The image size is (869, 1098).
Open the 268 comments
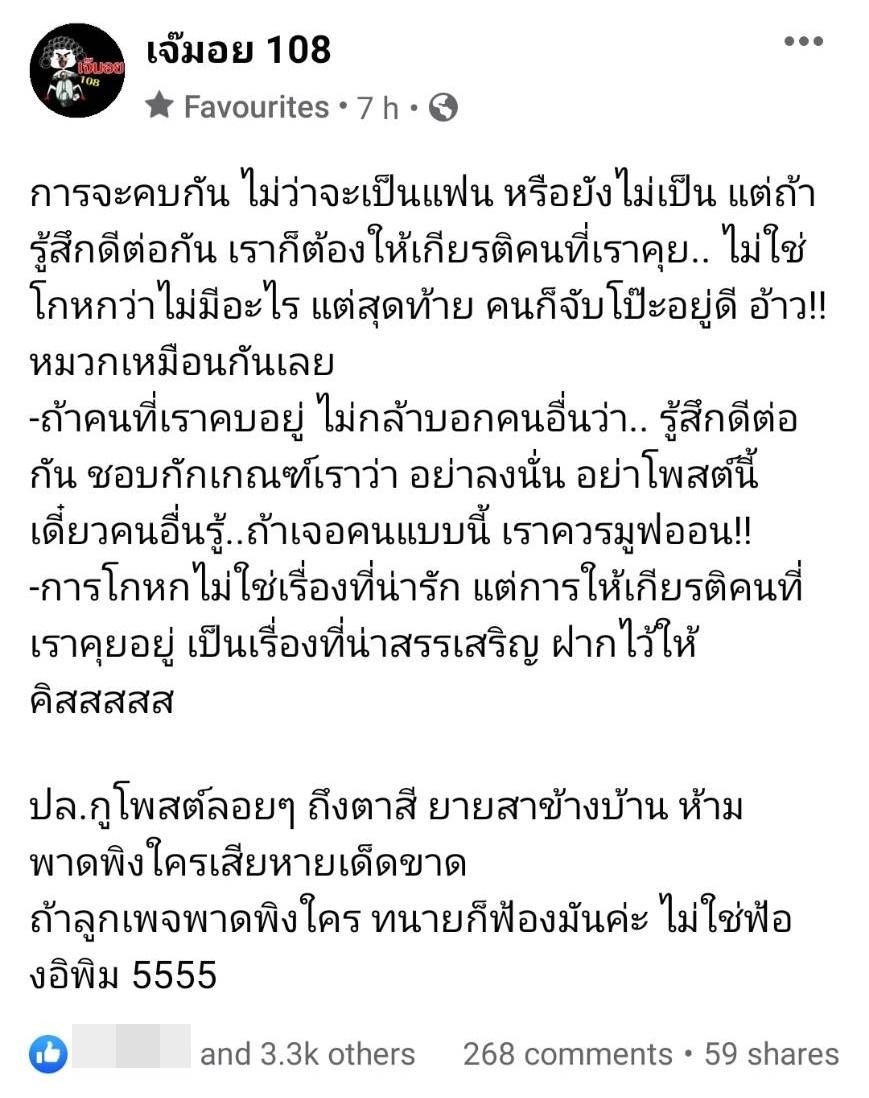[567, 1054]
